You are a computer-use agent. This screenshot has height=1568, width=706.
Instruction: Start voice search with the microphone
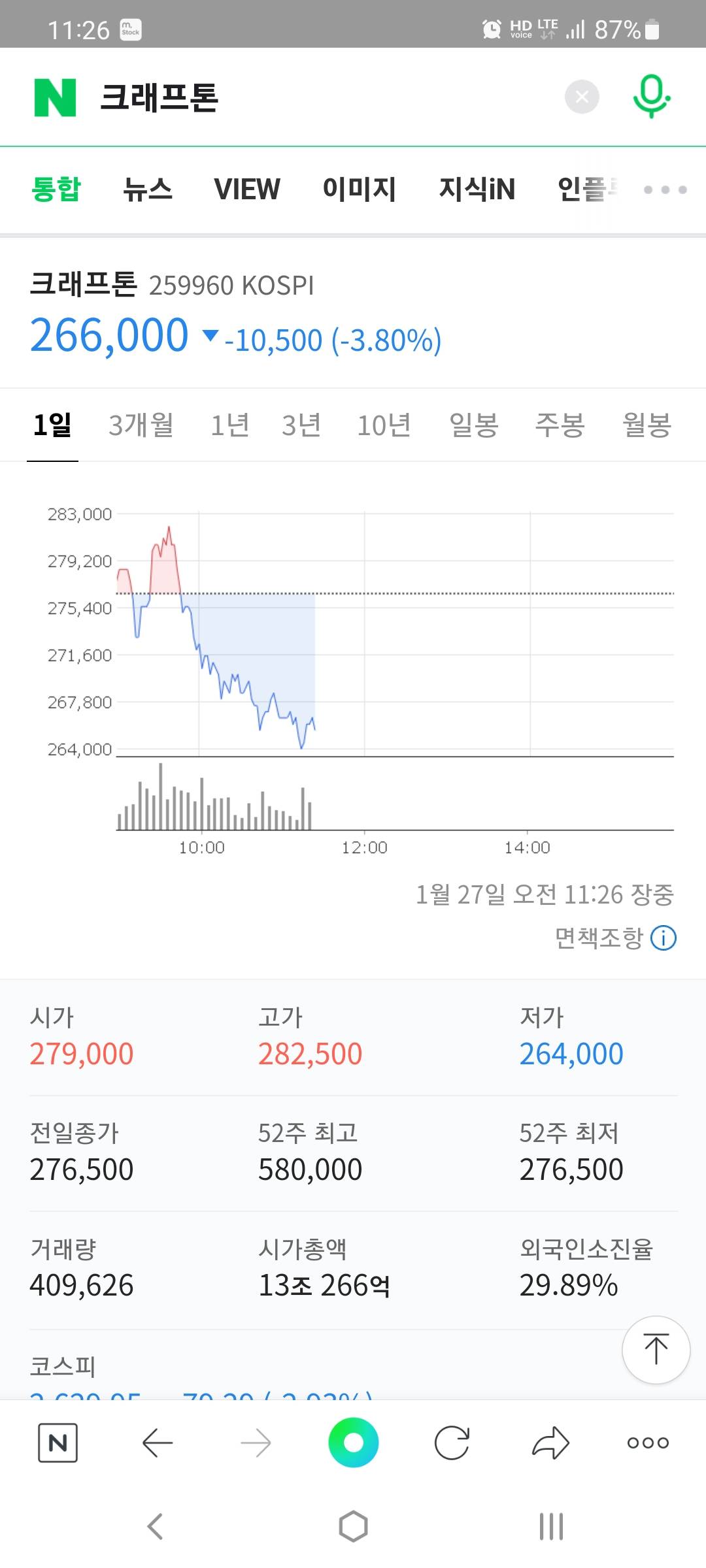pos(651,97)
